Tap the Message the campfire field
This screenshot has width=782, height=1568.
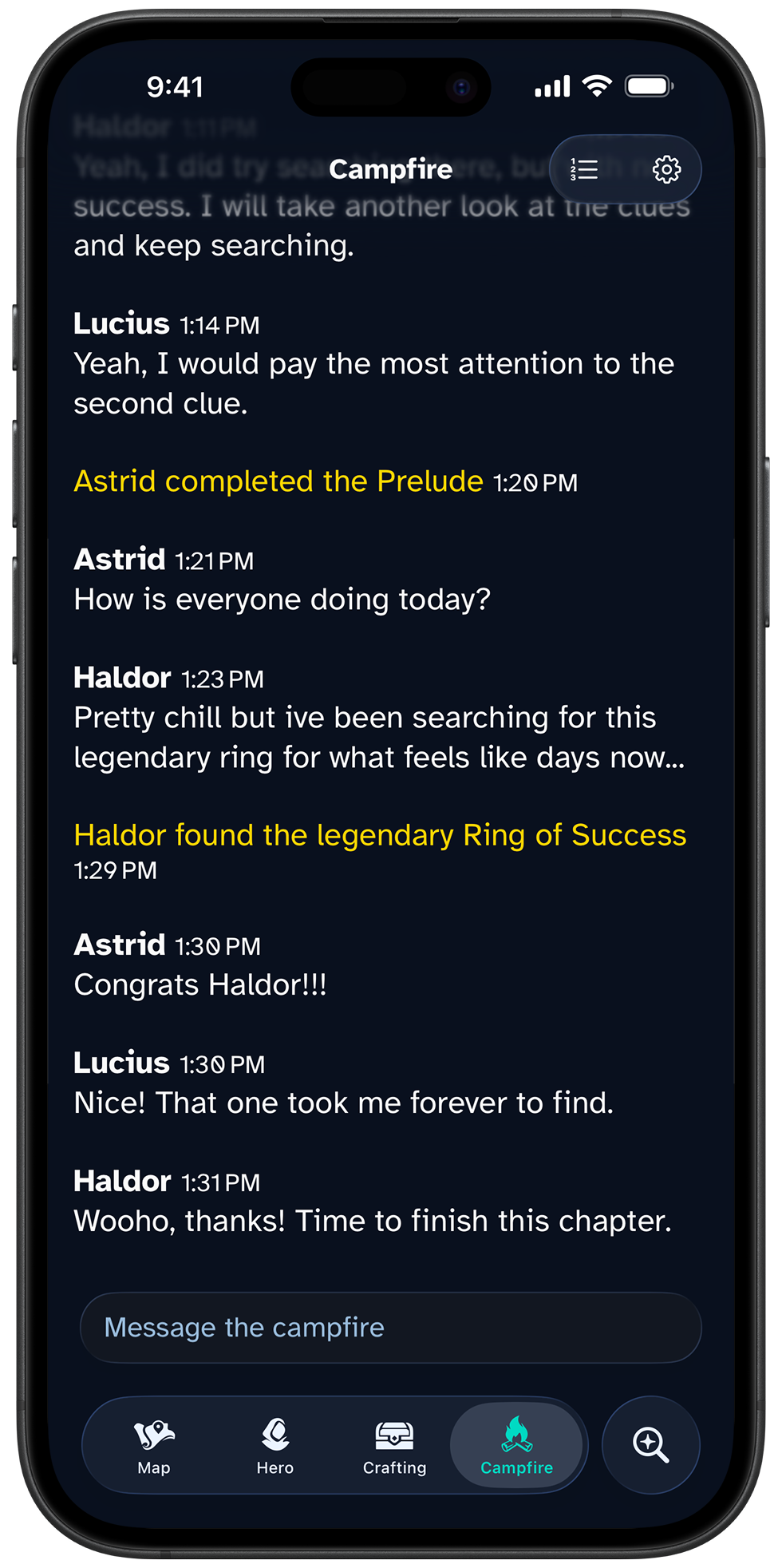[x=391, y=1328]
